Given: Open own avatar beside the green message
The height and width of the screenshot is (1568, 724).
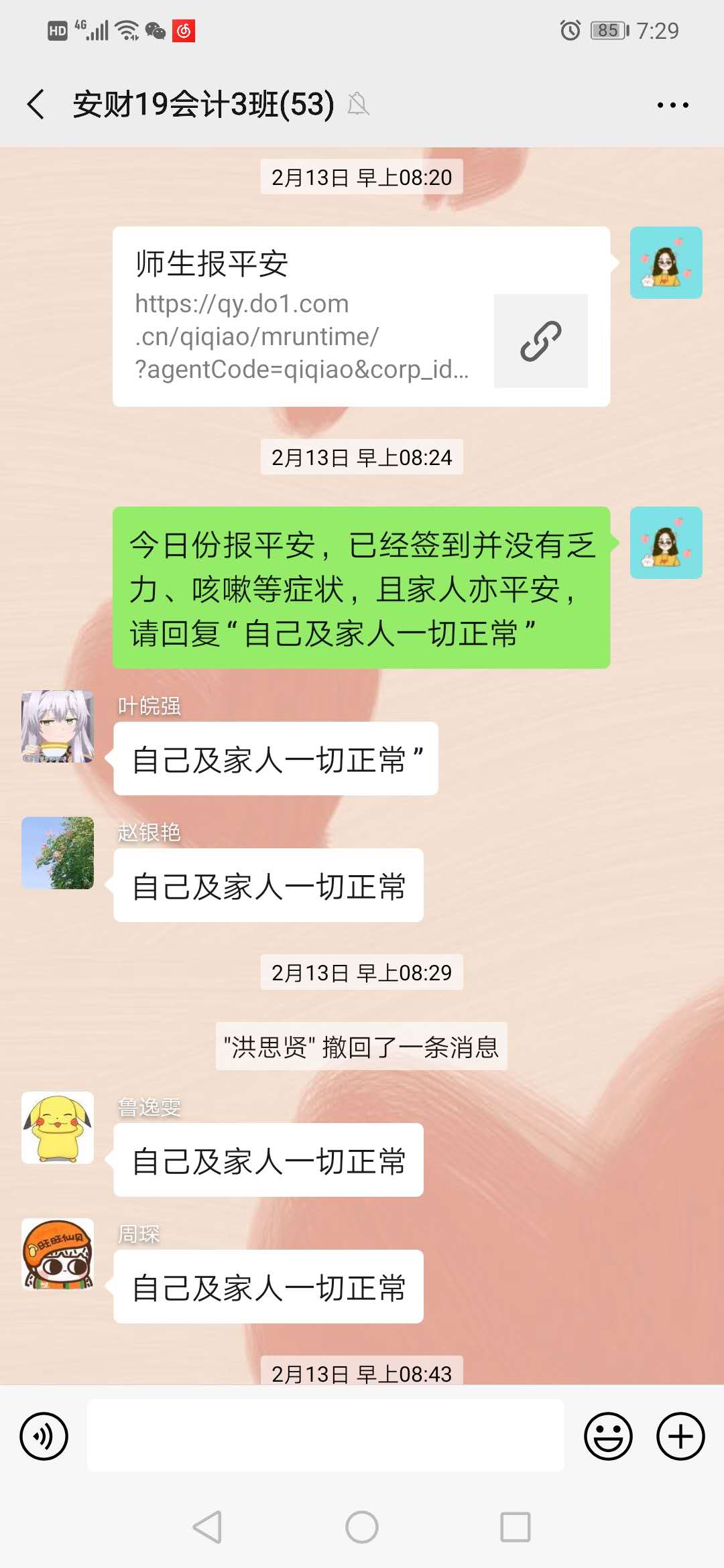Looking at the screenshot, I should click(666, 543).
